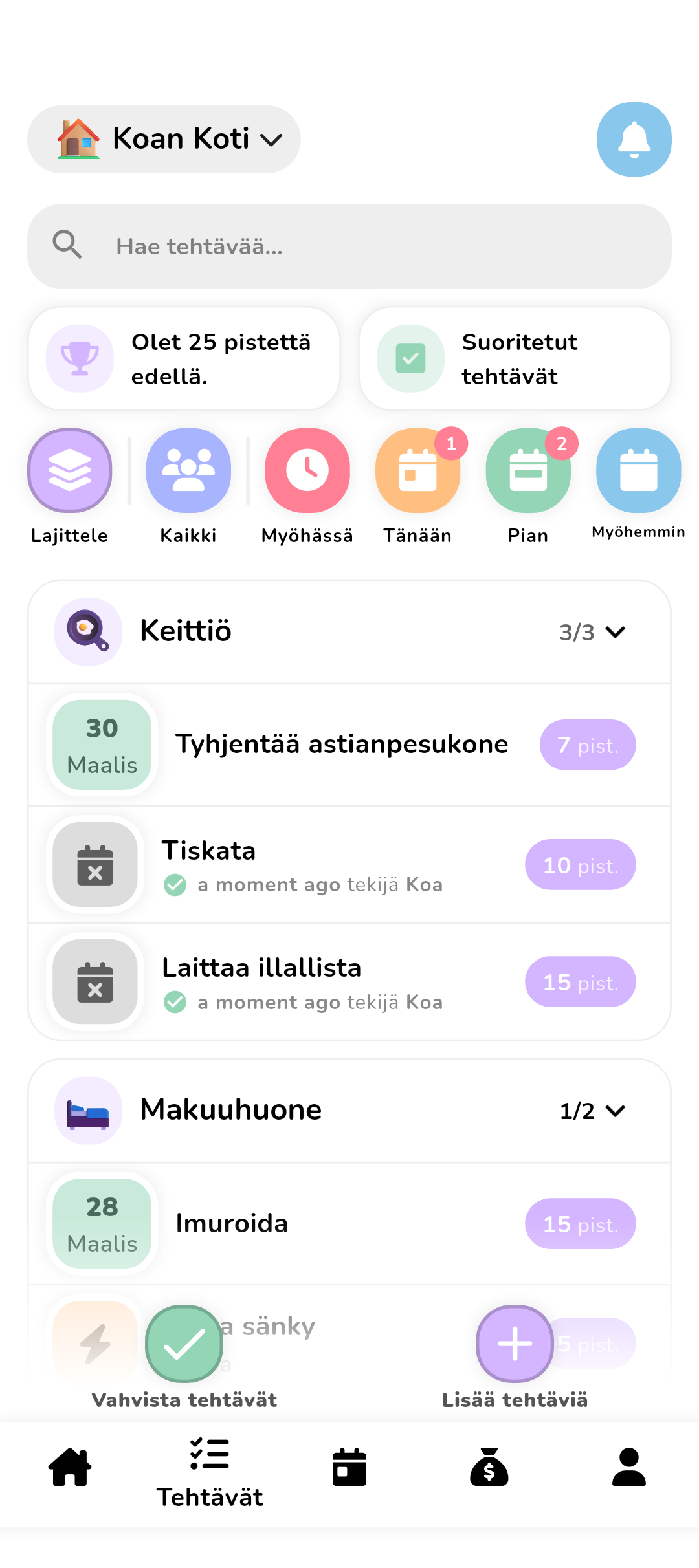The image size is (699, 1568).
Task: Open today's tasks with the Tänään icon
Action: [x=417, y=470]
